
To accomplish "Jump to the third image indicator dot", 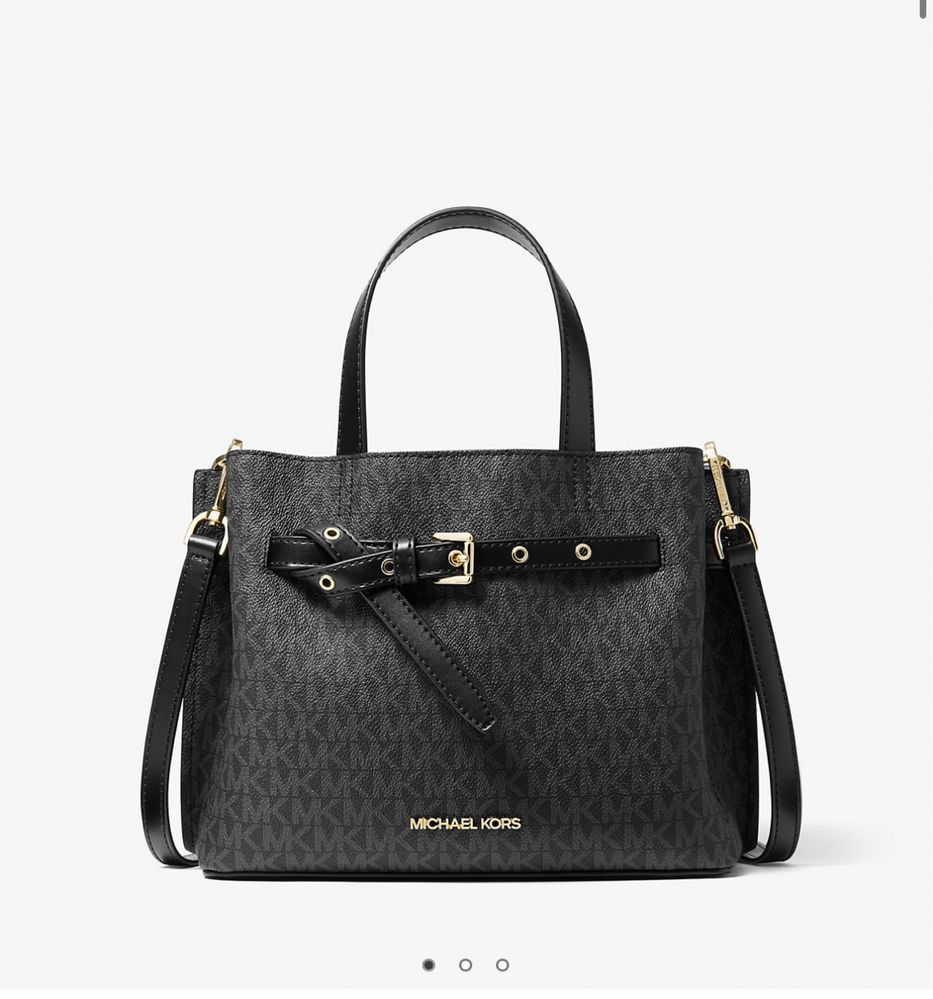I will click(502, 965).
